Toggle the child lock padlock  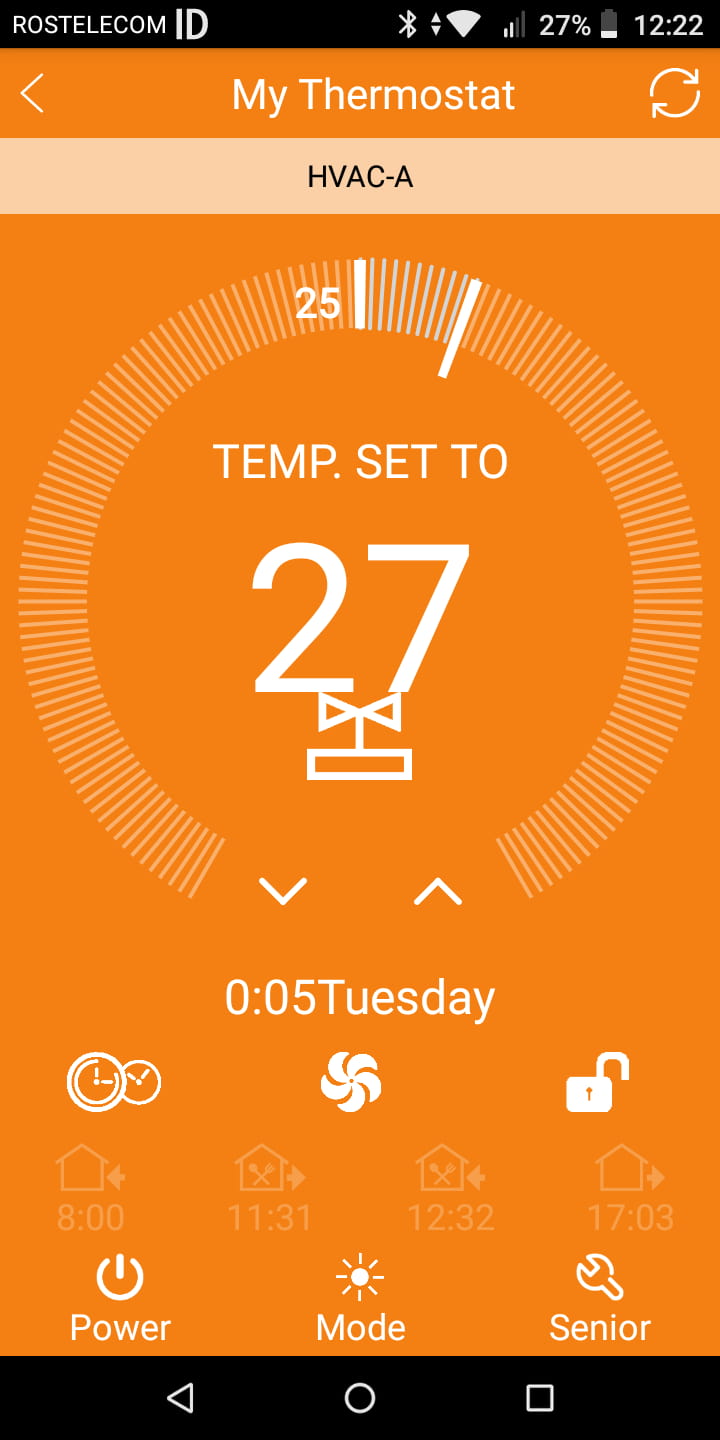tap(596, 1082)
